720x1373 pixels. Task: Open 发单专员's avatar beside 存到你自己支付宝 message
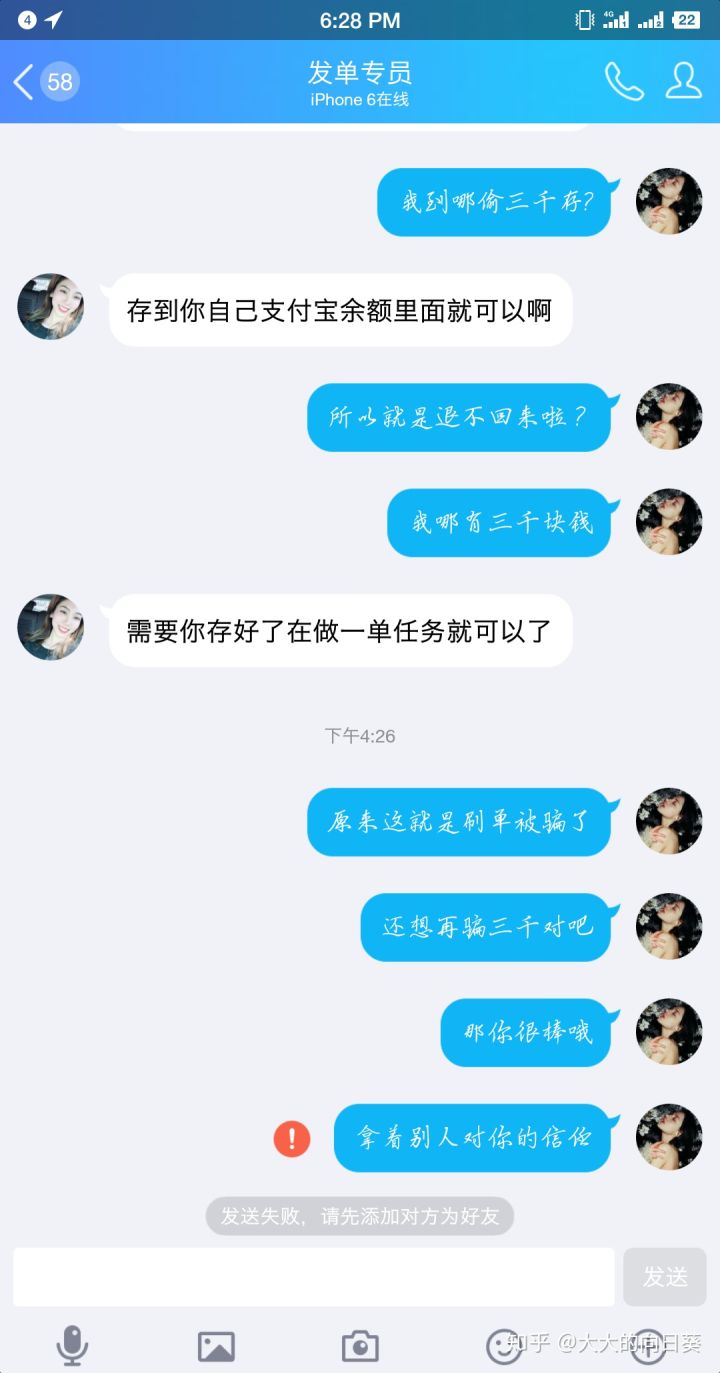click(x=51, y=307)
